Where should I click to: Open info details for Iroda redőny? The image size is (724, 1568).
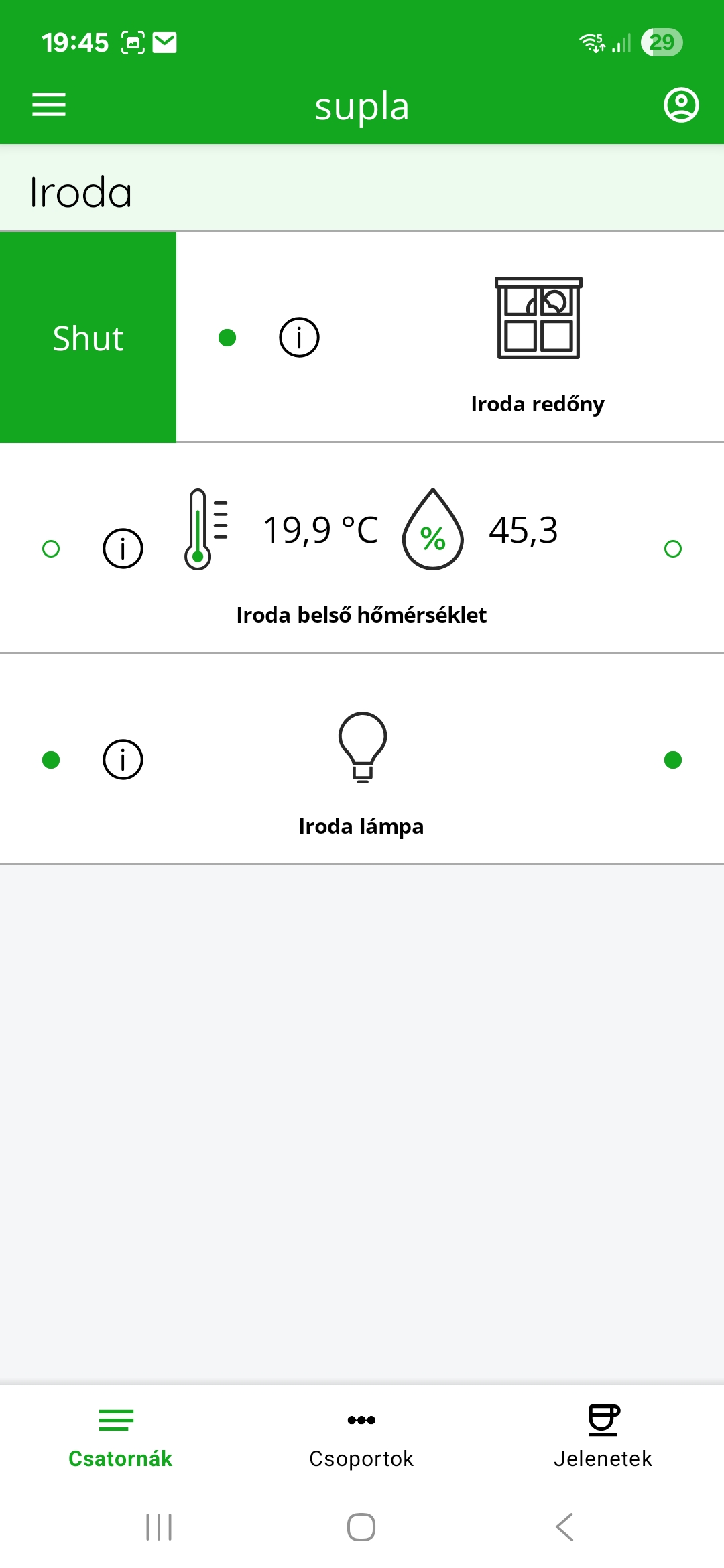pyautogui.click(x=298, y=337)
